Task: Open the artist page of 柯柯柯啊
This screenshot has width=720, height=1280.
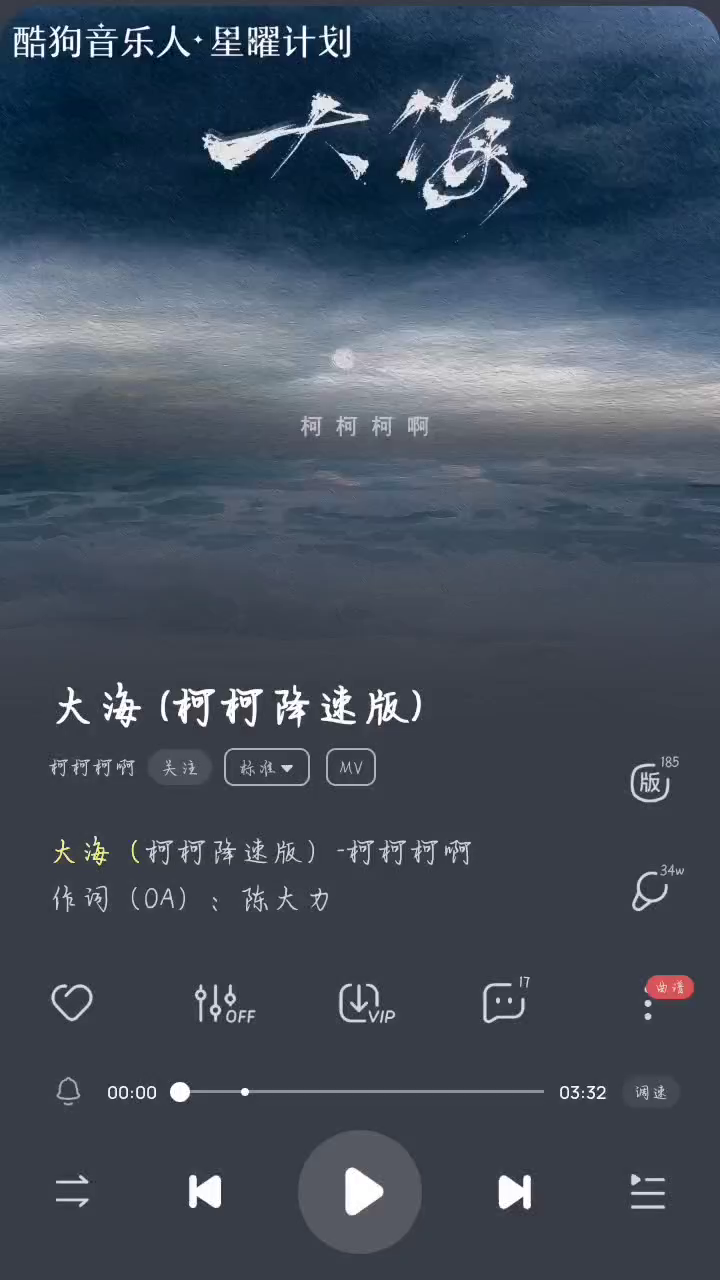Action: point(92,768)
